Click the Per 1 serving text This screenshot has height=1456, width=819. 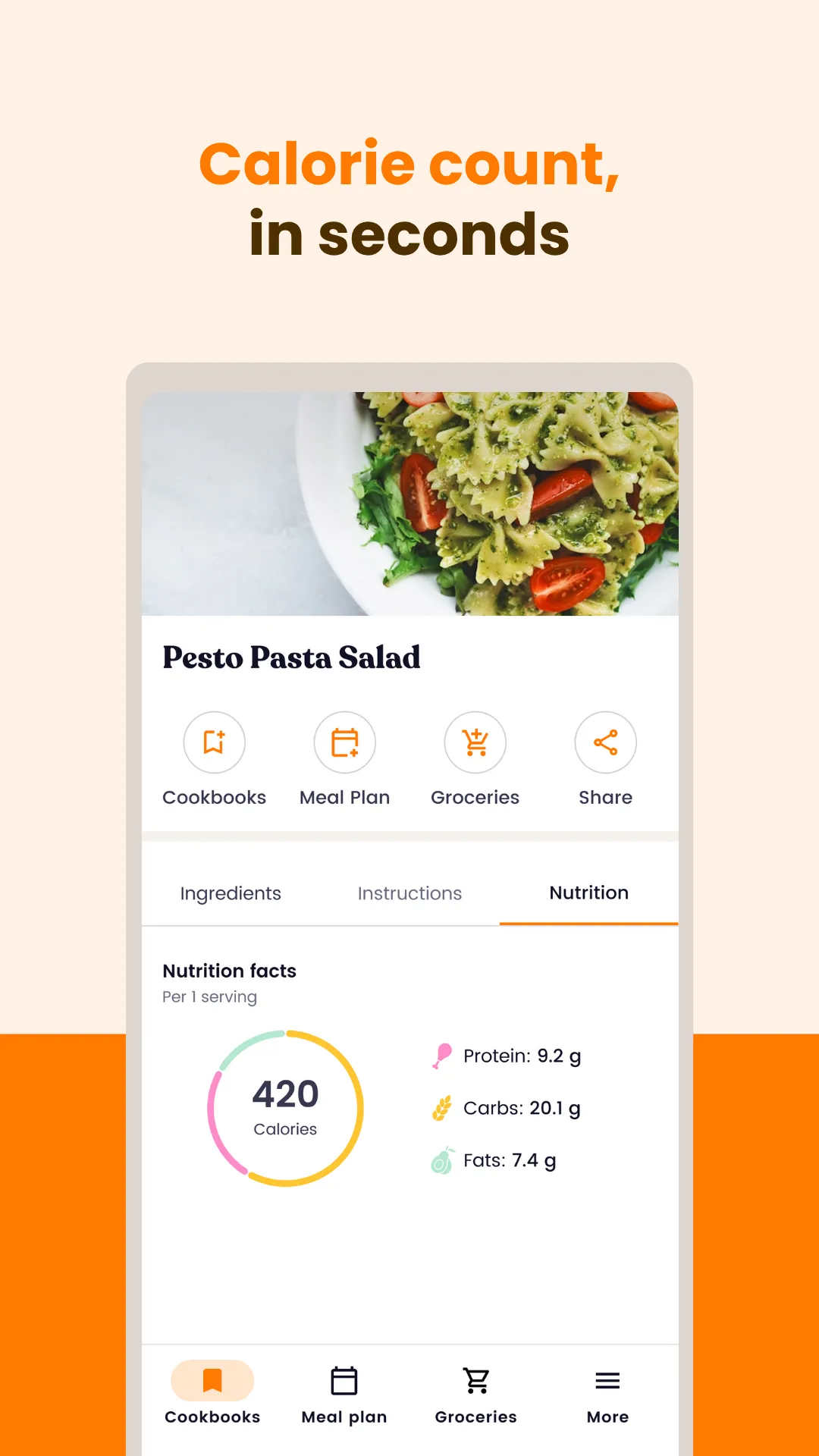[x=210, y=996]
